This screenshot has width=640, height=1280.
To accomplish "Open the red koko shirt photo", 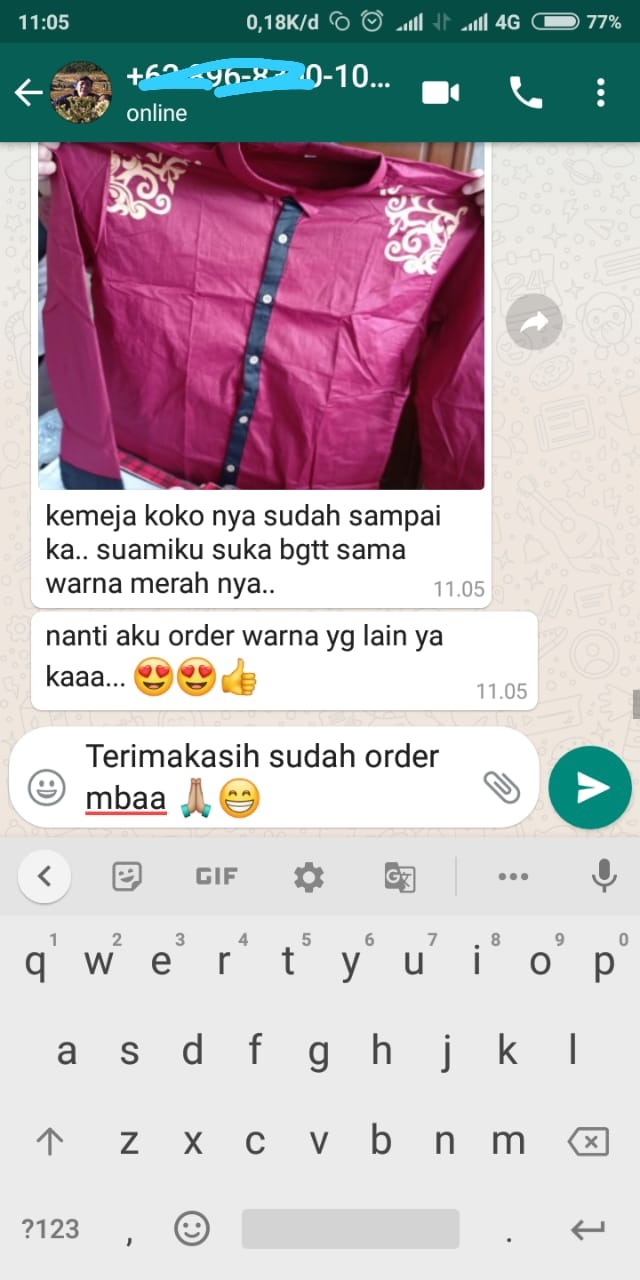I will tap(260, 315).
